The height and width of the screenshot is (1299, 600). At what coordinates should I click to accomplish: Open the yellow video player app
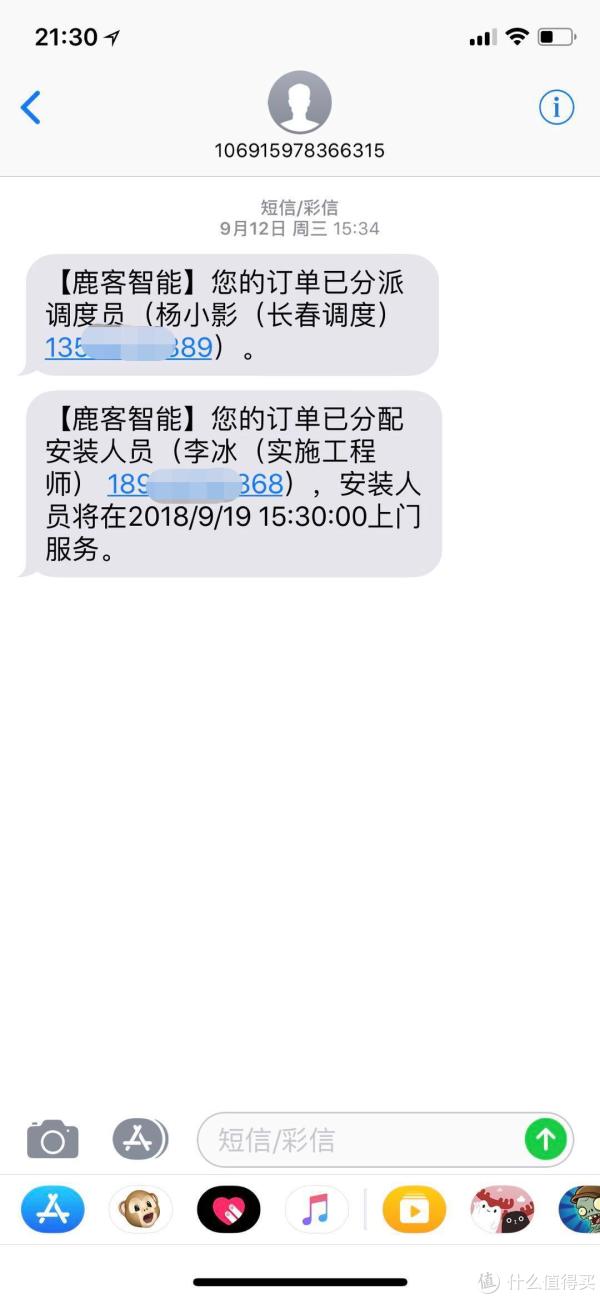414,1211
